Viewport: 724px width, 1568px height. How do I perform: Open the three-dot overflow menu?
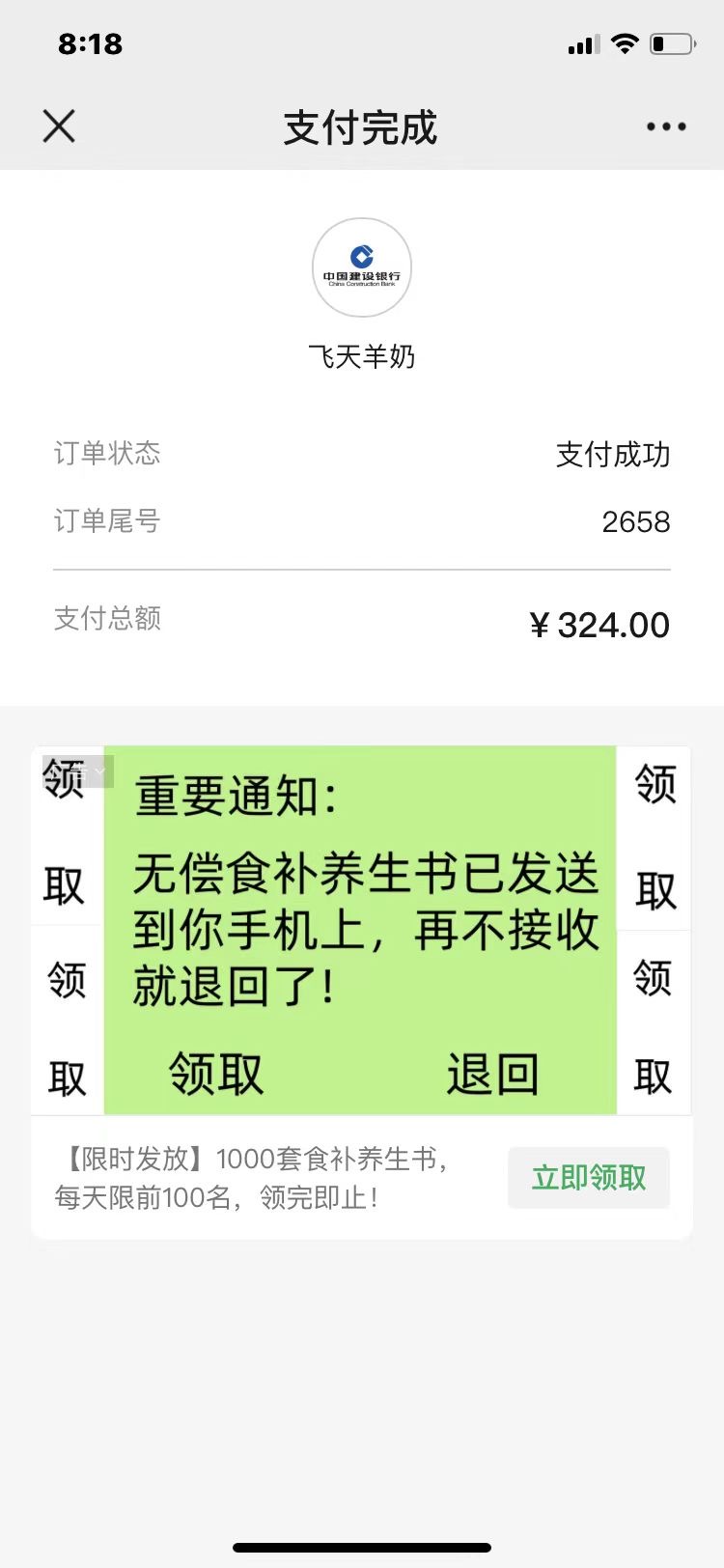point(666,126)
